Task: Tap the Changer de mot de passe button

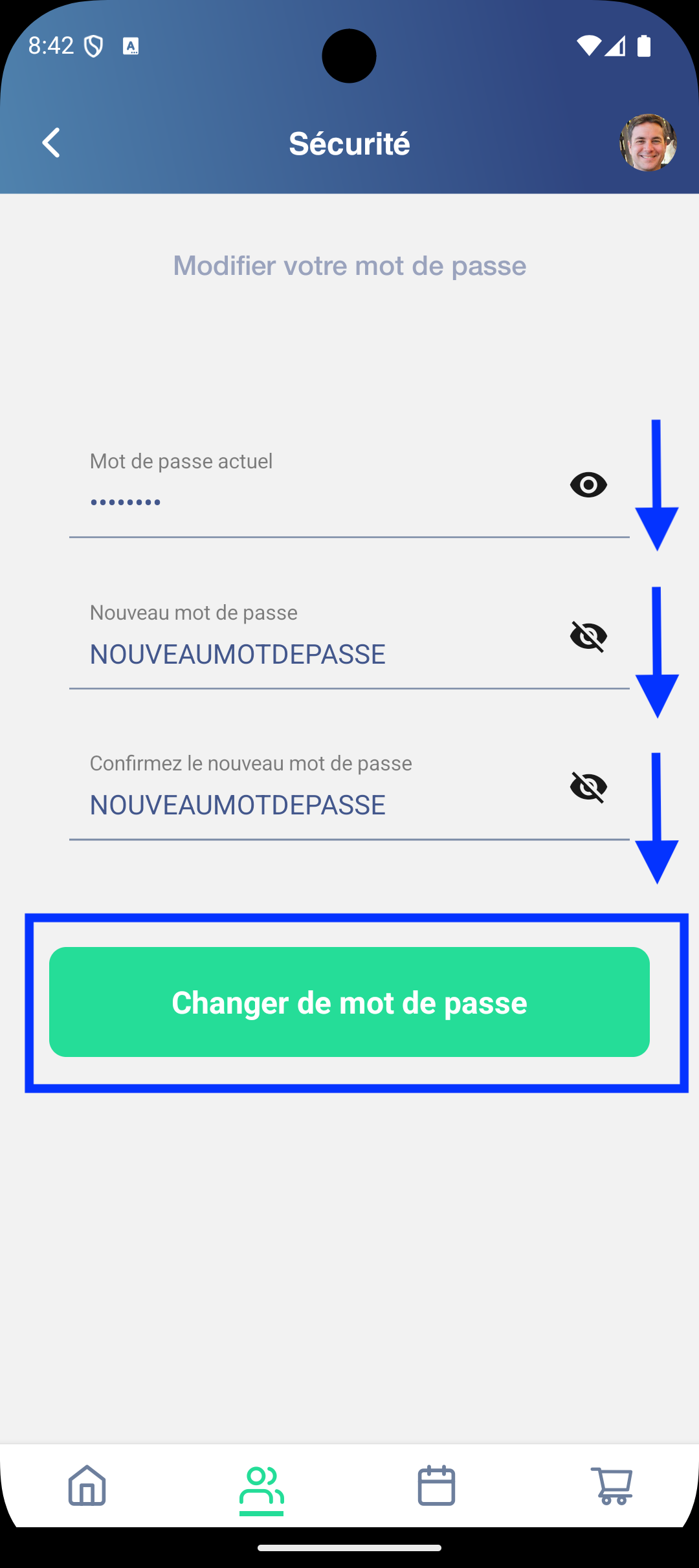Action: point(349,1002)
